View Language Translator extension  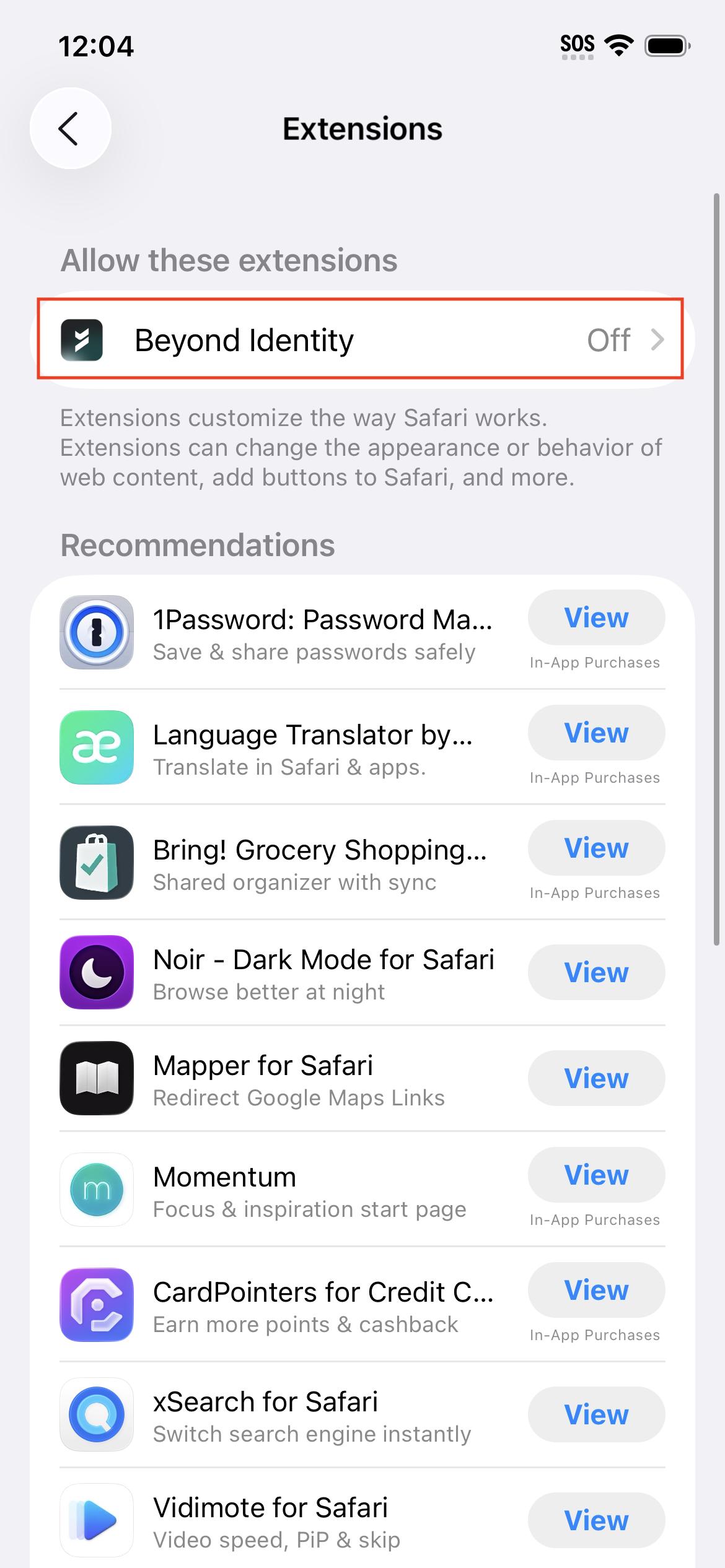click(x=595, y=733)
